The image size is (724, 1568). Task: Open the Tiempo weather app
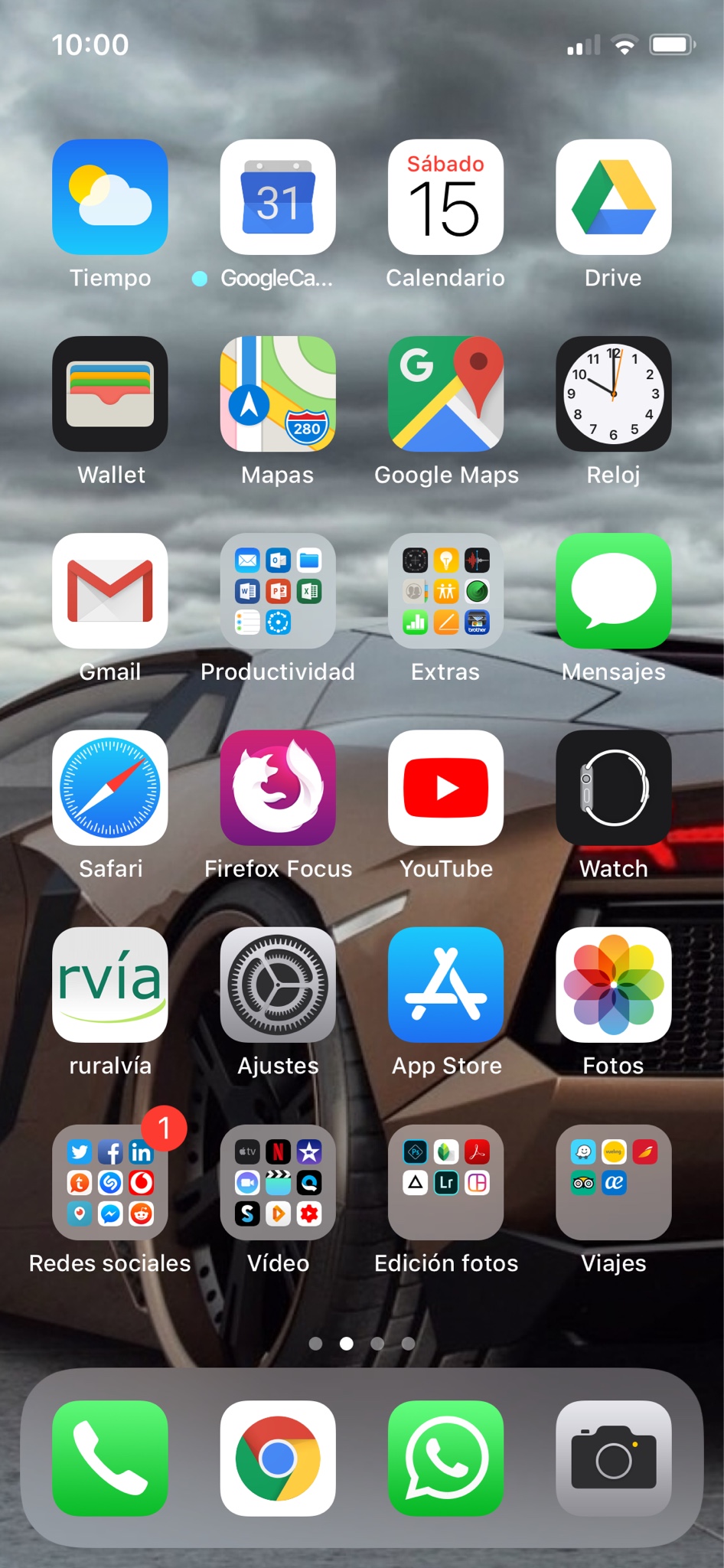click(110, 197)
